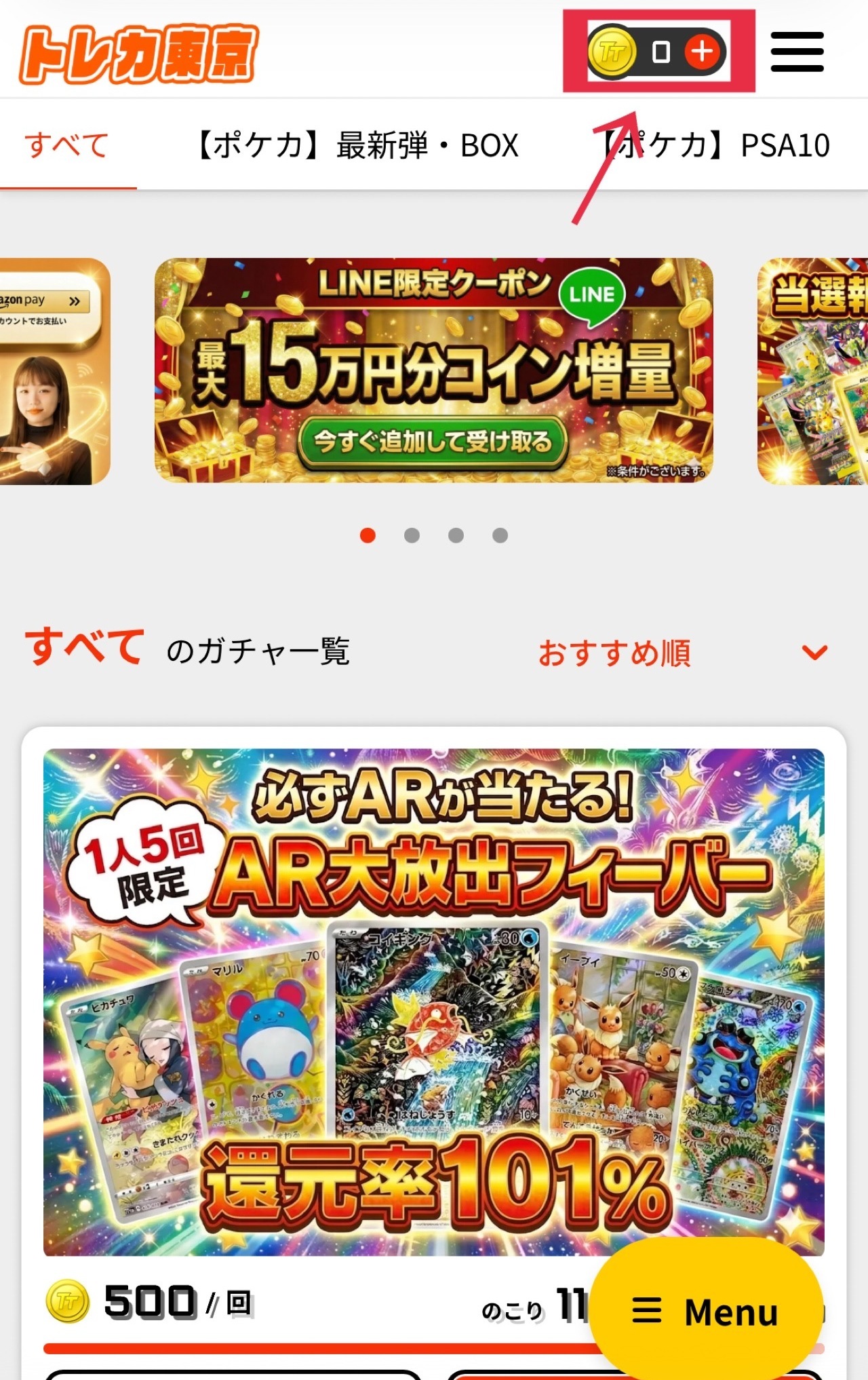Open the LINE限定クーポン banner
The image size is (868, 1380).
point(433,370)
